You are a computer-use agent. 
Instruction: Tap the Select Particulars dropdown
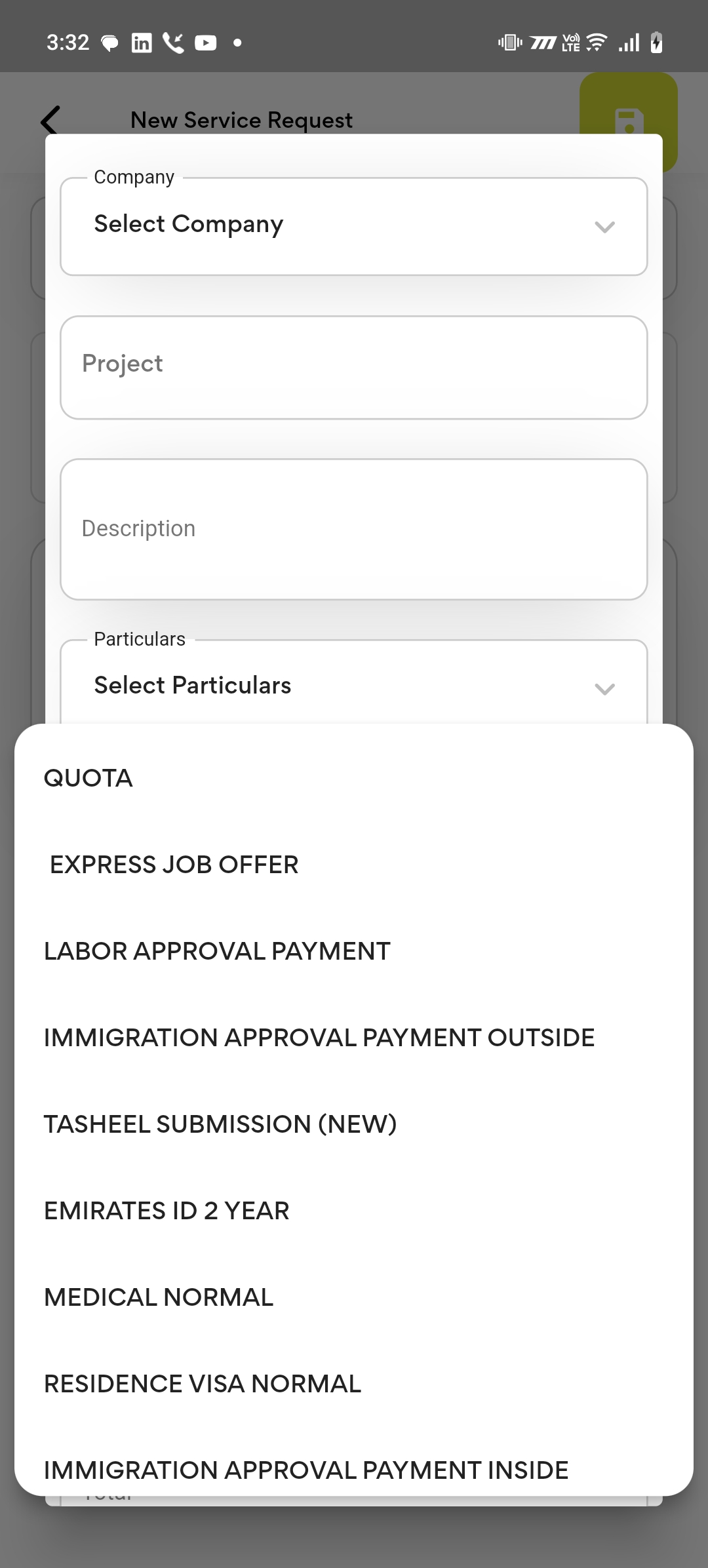(354, 686)
